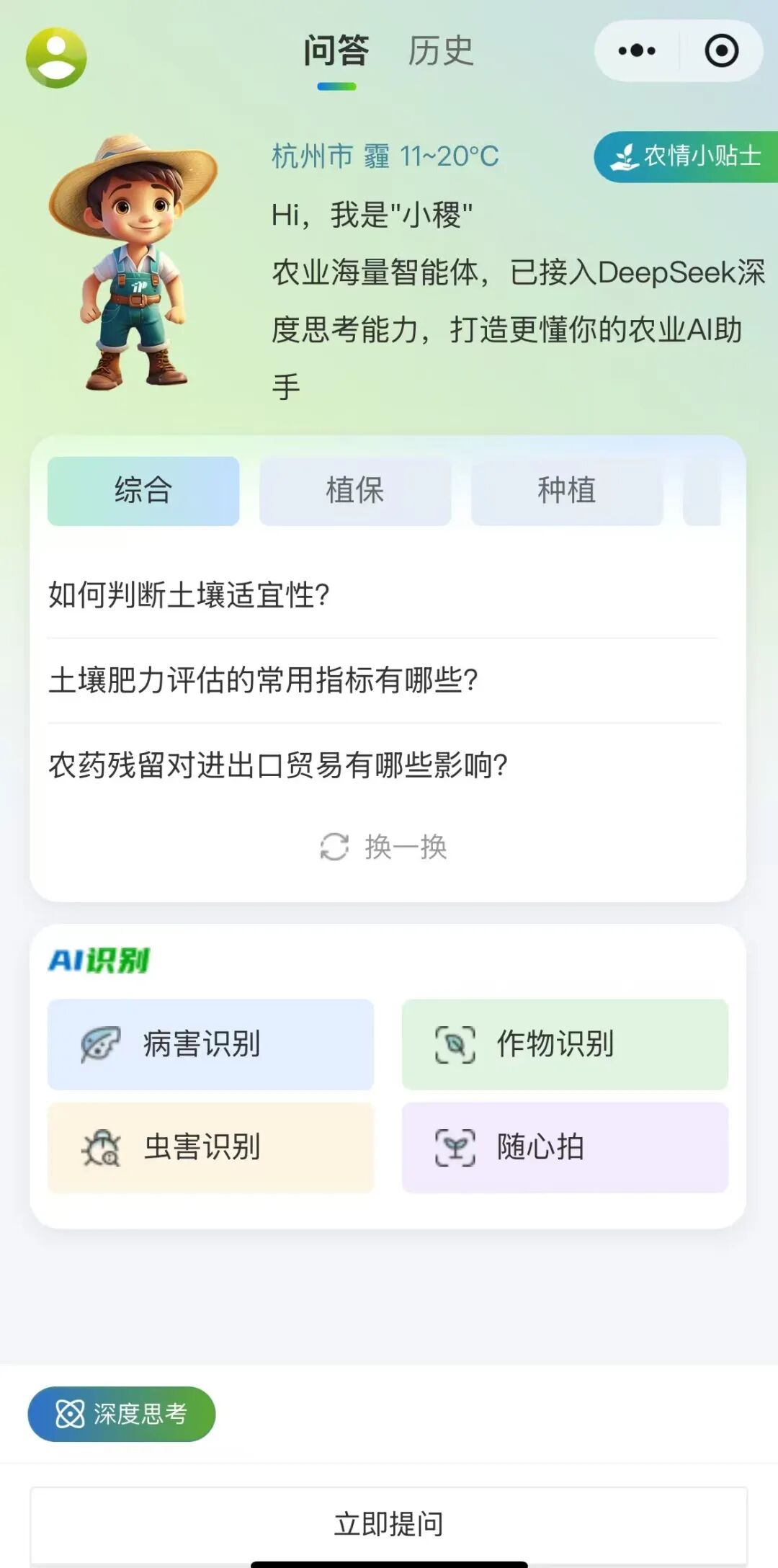Toggle 深度思考 mode

click(x=122, y=1414)
